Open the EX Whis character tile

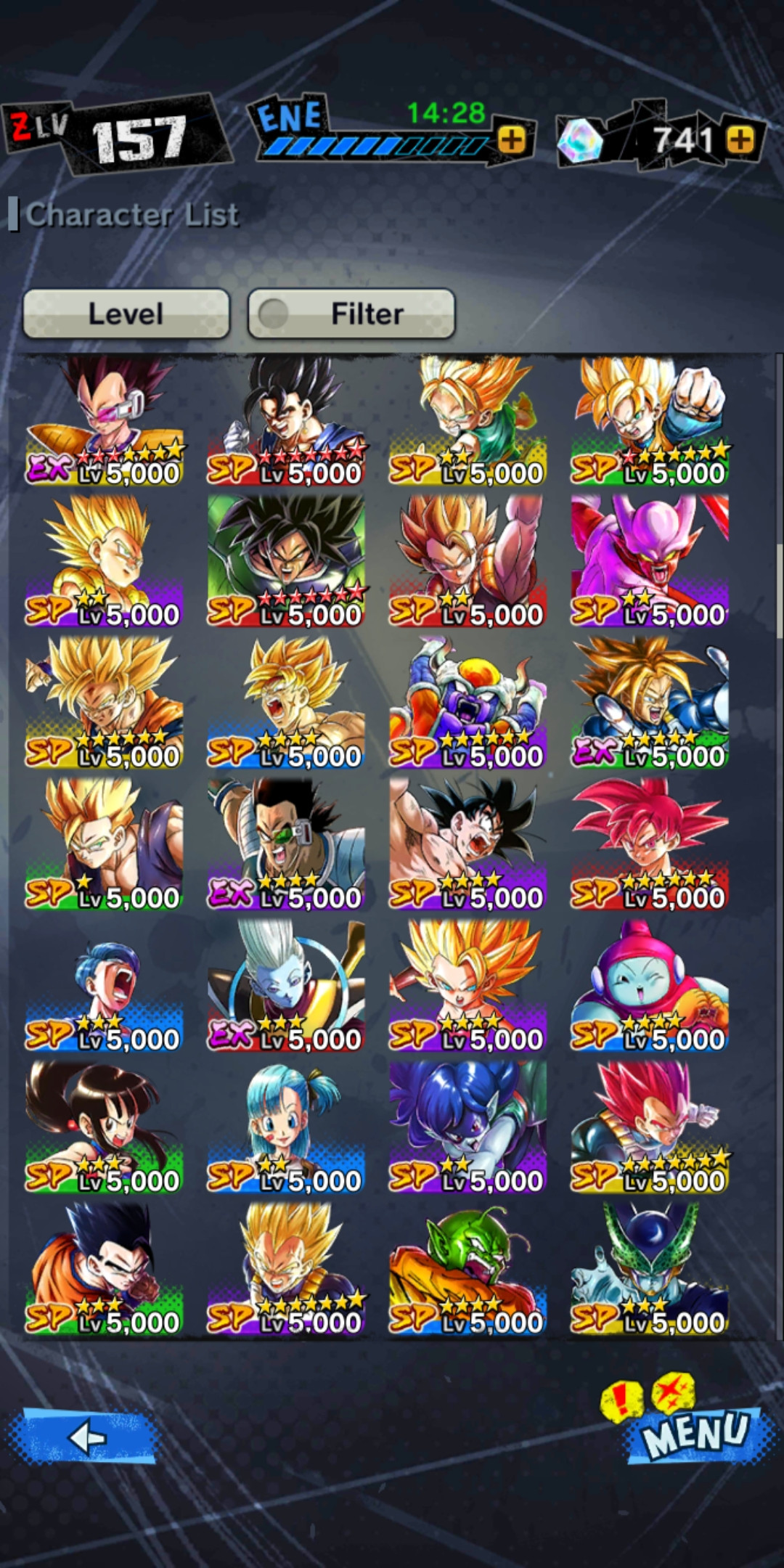click(x=286, y=986)
